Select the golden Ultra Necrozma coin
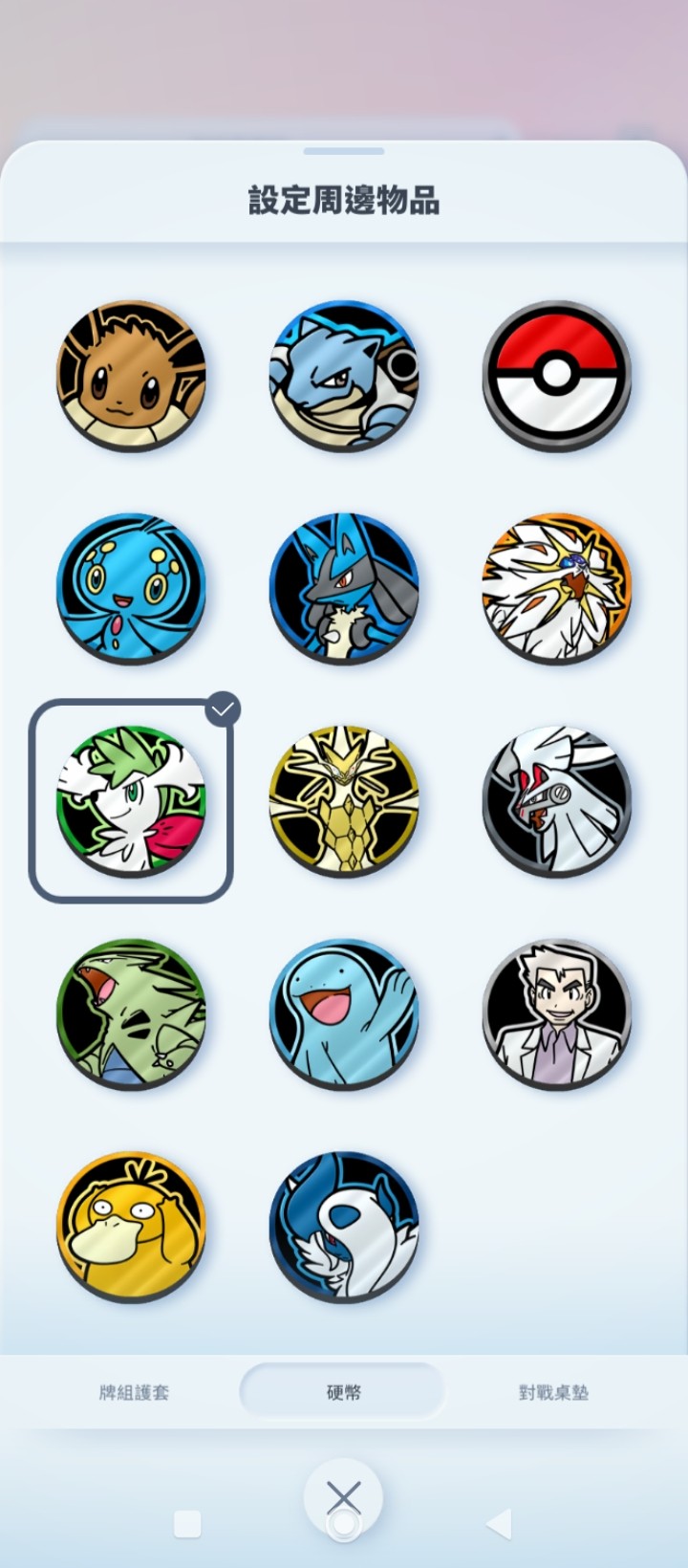This screenshot has height=1568, width=688. (x=344, y=800)
